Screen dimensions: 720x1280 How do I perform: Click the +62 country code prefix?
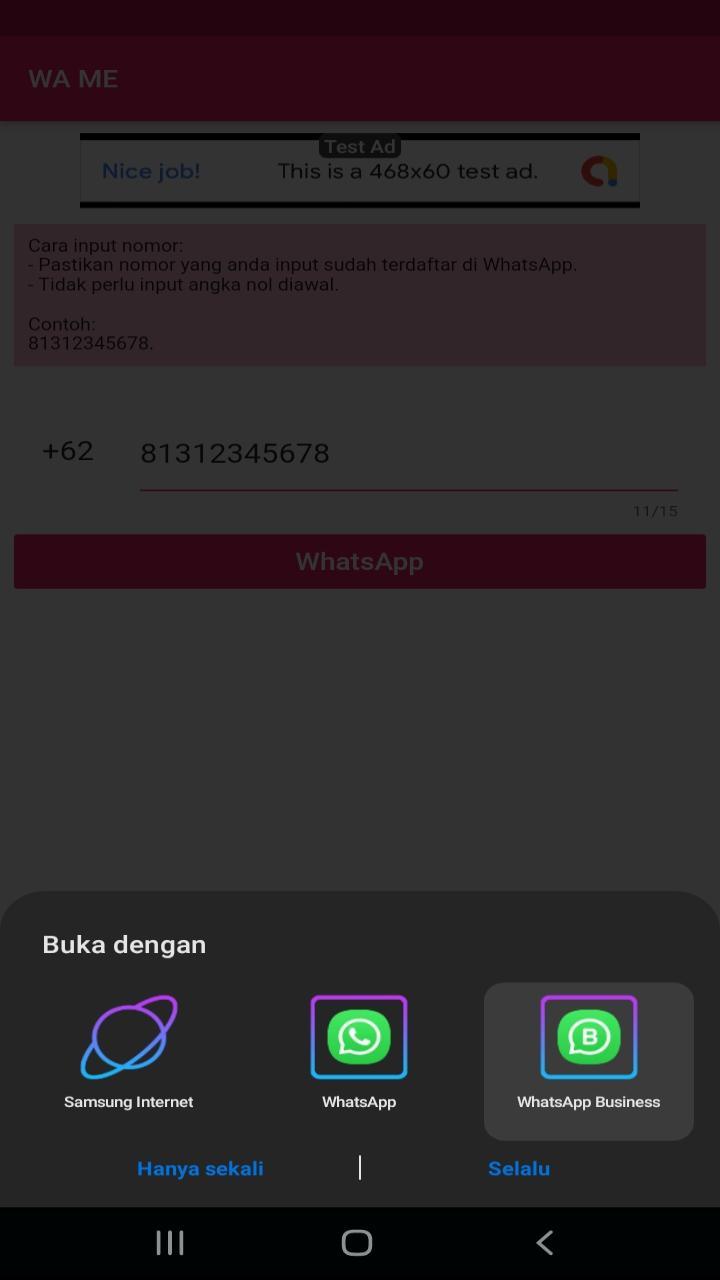tap(67, 451)
